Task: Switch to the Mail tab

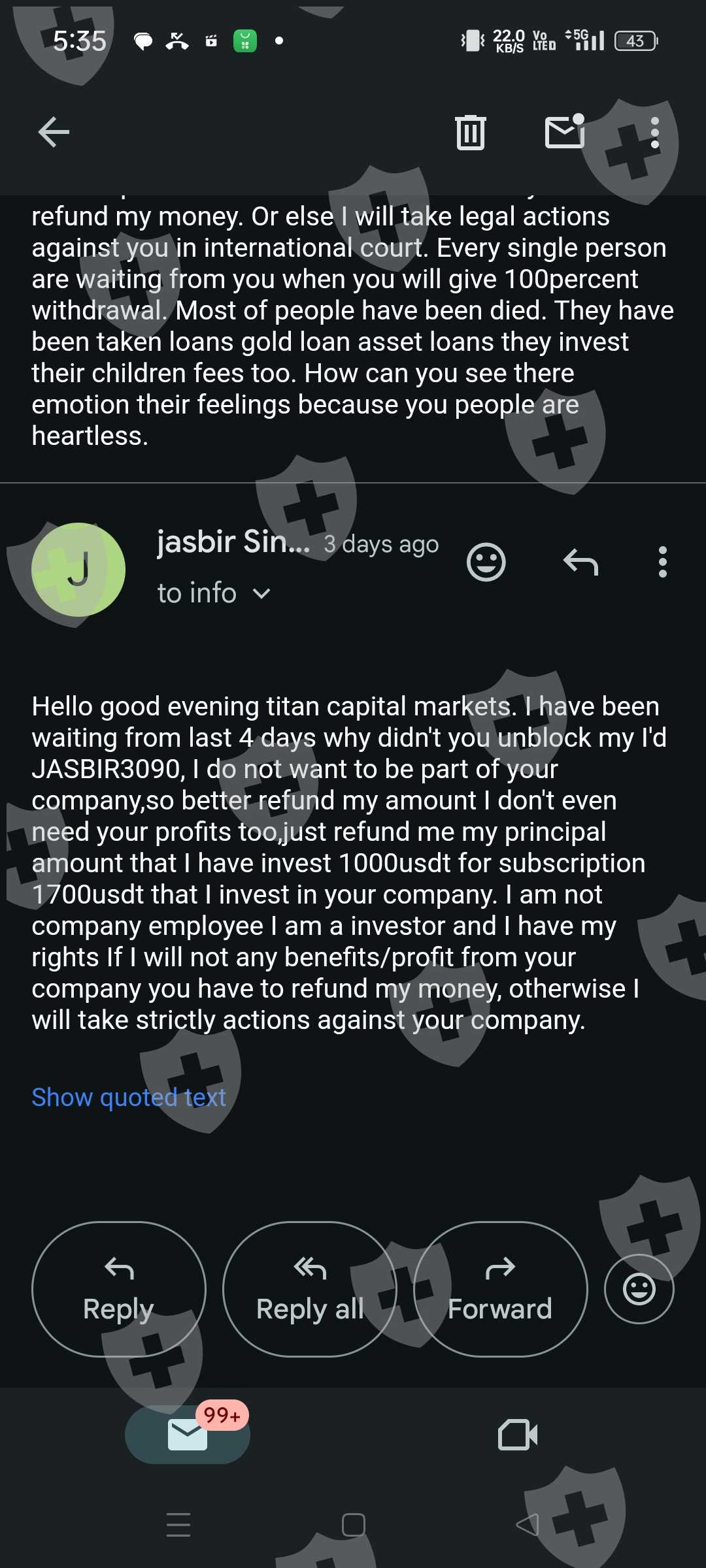Action: (x=188, y=1435)
